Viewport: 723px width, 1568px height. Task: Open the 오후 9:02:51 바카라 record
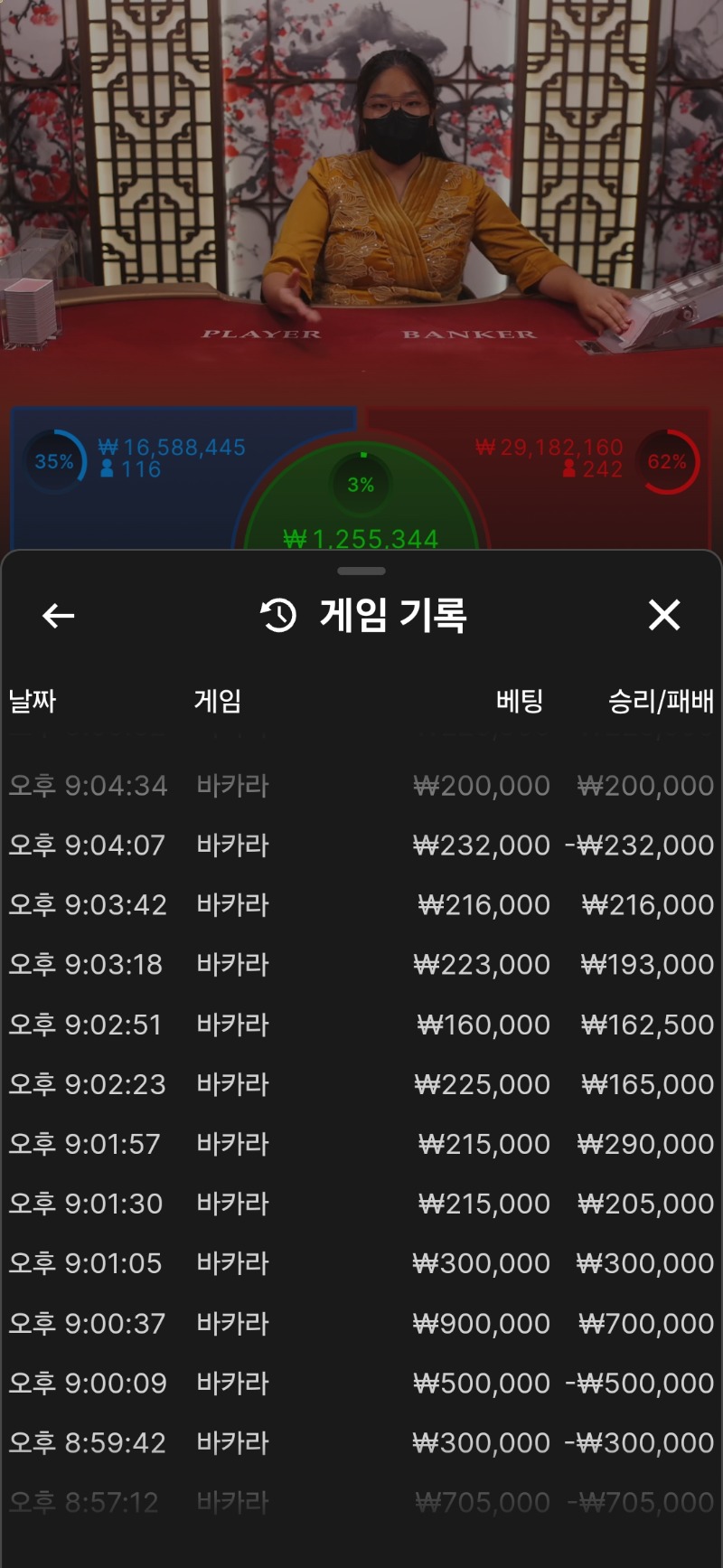pyautogui.click(x=361, y=1025)
